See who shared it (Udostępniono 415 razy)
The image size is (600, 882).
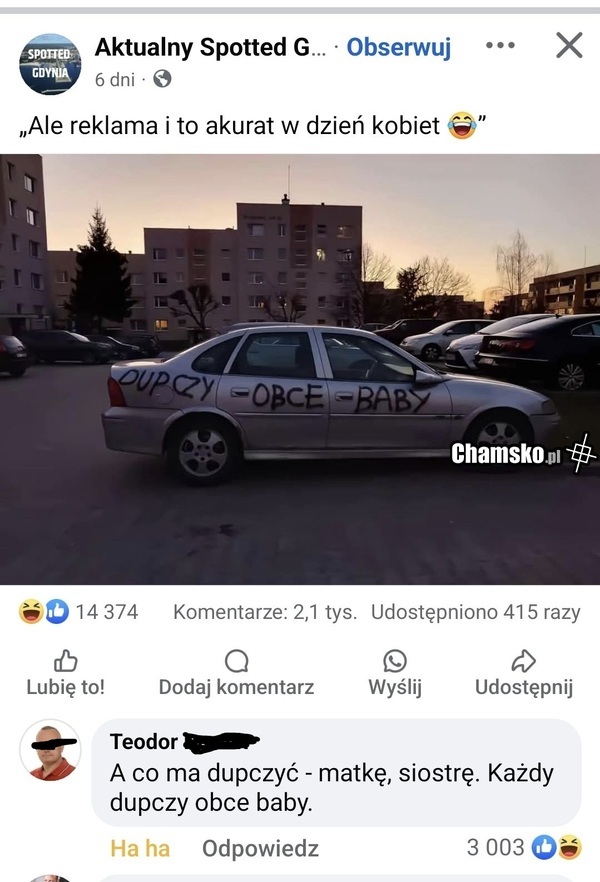point(475,612)
